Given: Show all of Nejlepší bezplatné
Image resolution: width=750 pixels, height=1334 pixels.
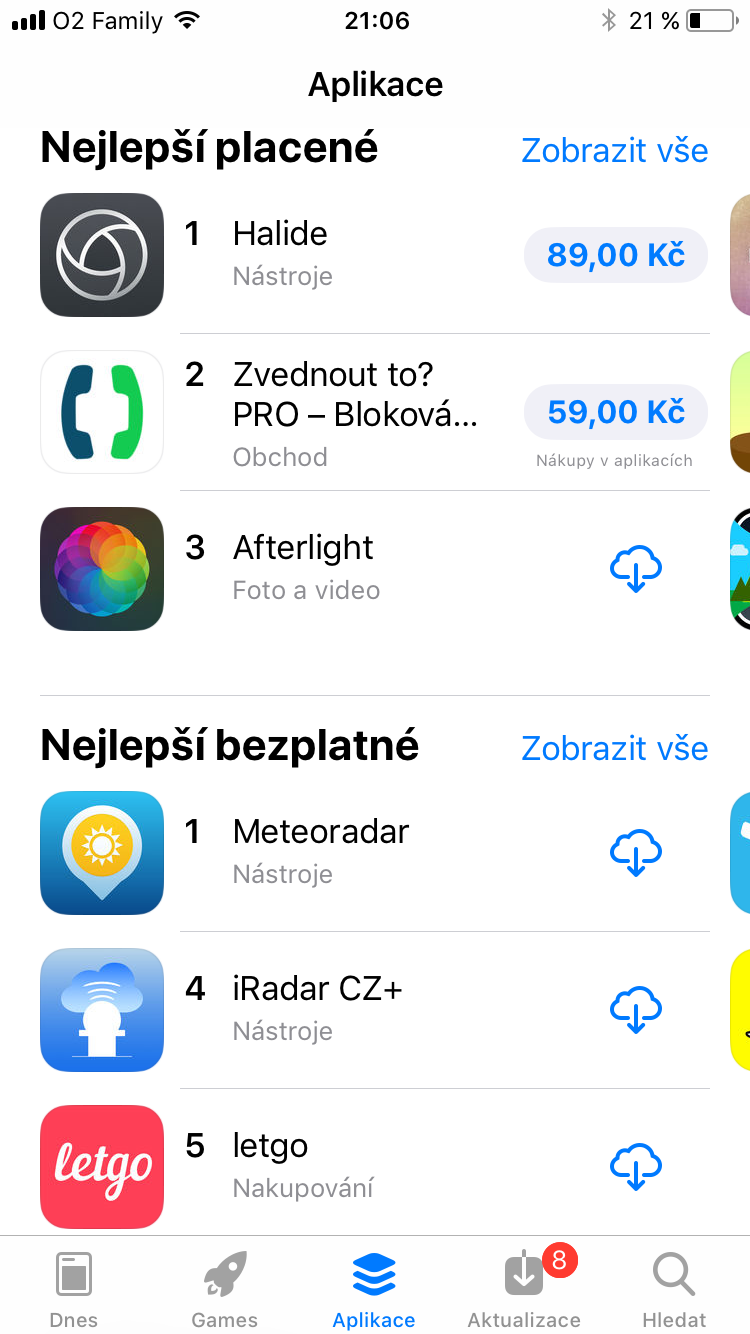Looking at the screenshot, I should pos(614,748).
